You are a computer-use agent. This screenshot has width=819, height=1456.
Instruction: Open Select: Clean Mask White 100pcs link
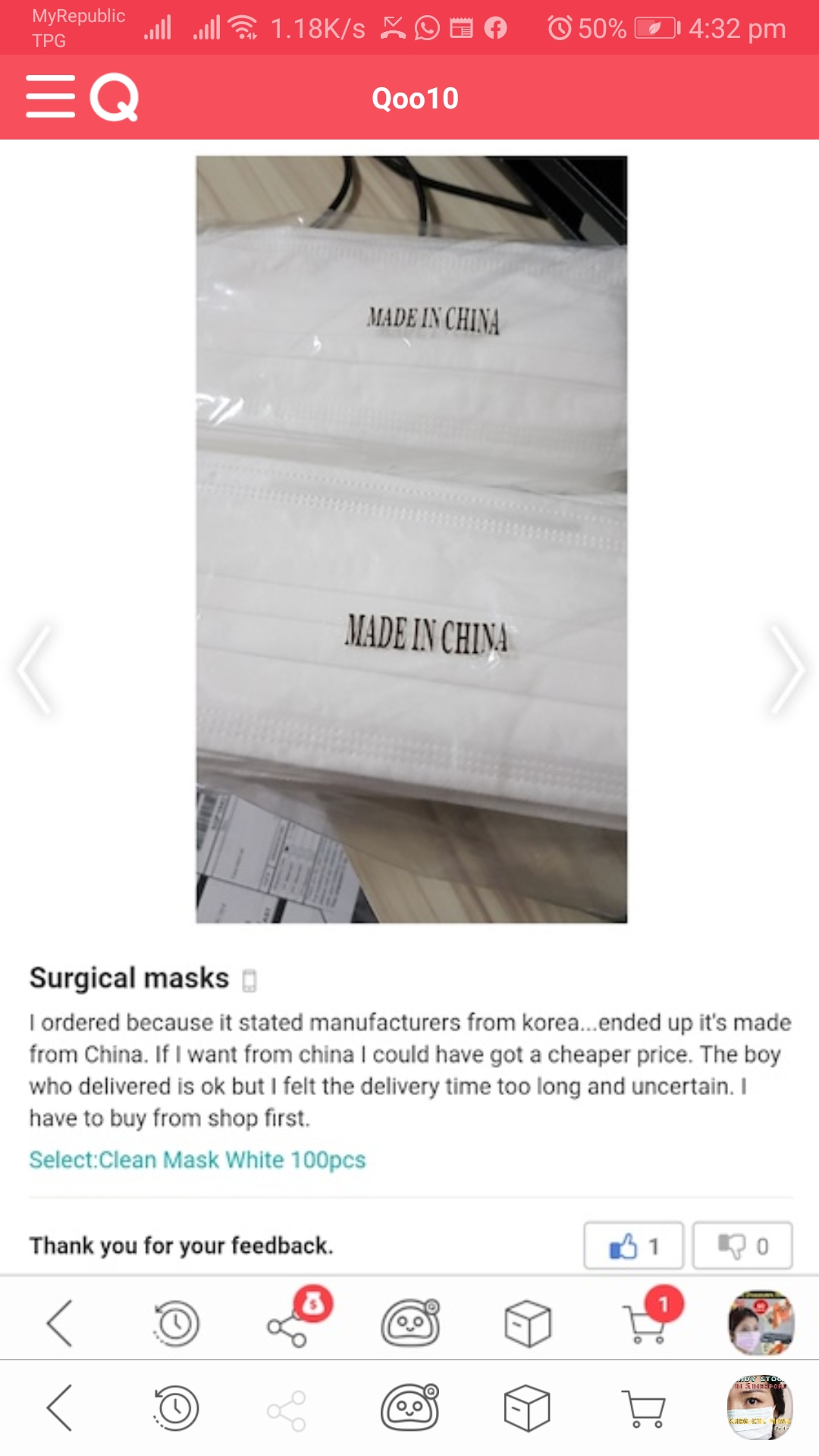(197, 1159)
